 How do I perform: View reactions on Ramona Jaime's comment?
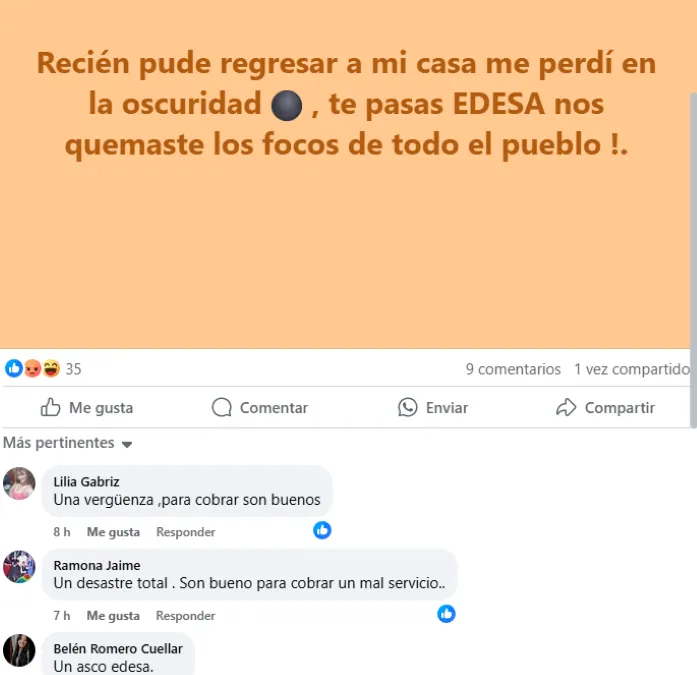(x=446, y=613)
